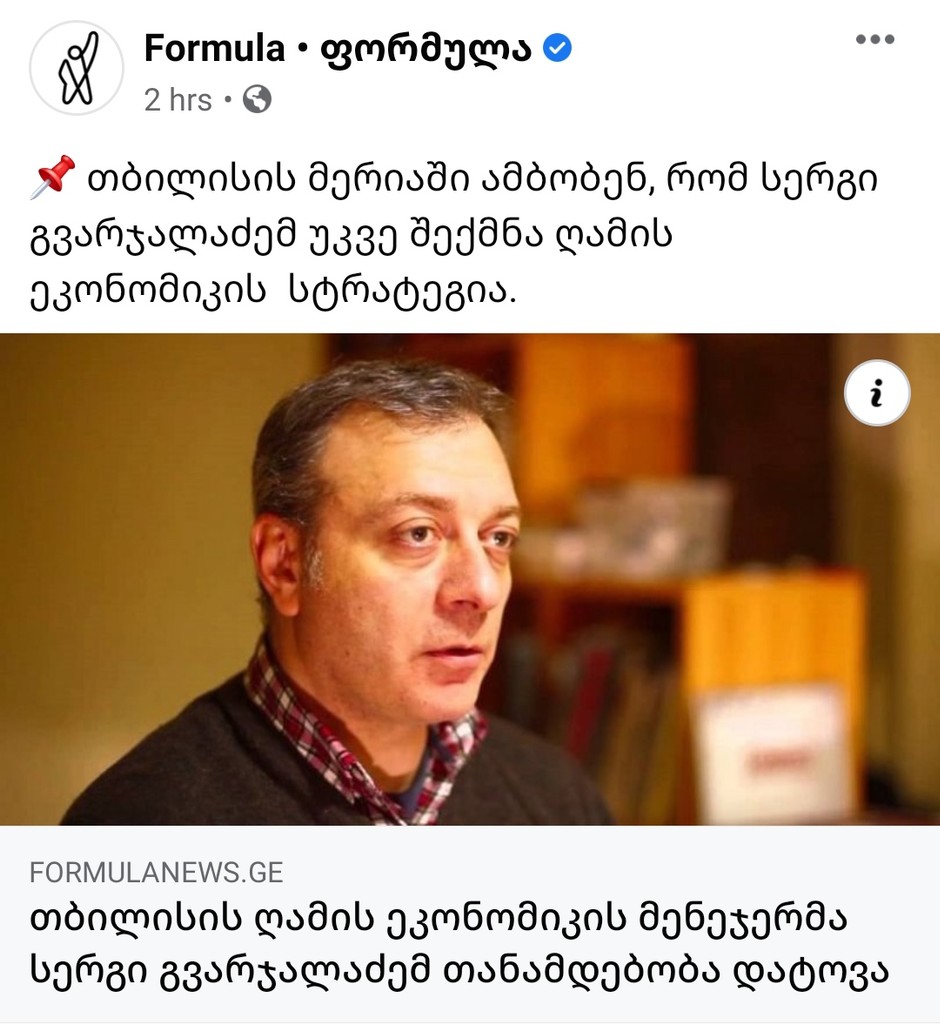The width and height of the screenshot is (940, 1024).
Task: Tap the link info icon on image
Action: point(877,394)
